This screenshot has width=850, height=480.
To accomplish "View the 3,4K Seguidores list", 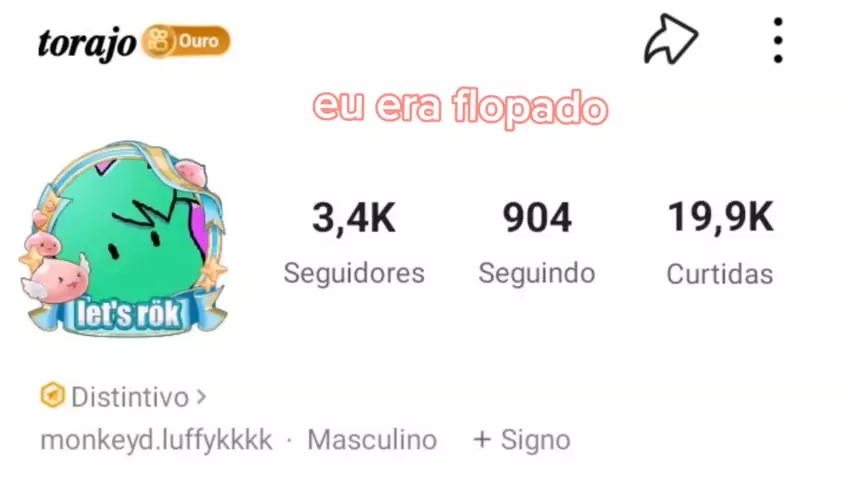I will pyautogui.click(x=353, y=243).
